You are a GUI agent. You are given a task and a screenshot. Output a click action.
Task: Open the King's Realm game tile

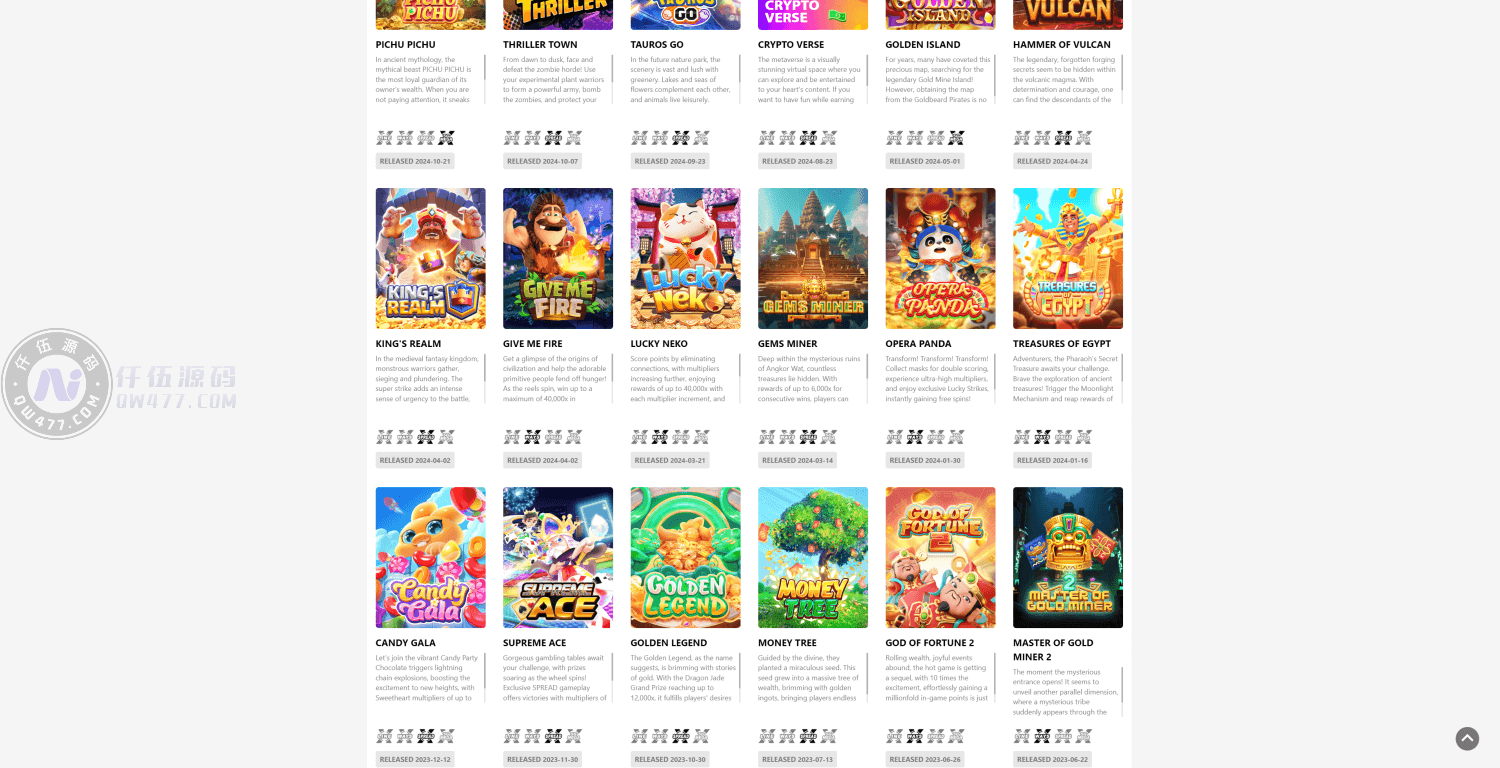click(x=430, y=258)
